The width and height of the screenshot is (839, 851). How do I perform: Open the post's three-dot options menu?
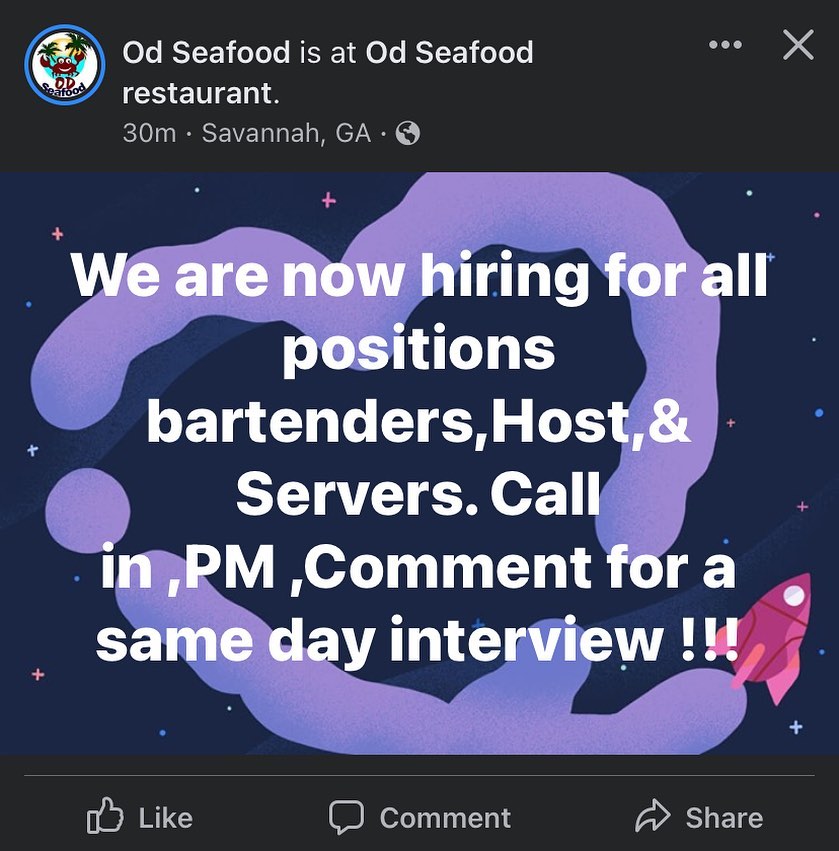[x=725, y=46]
